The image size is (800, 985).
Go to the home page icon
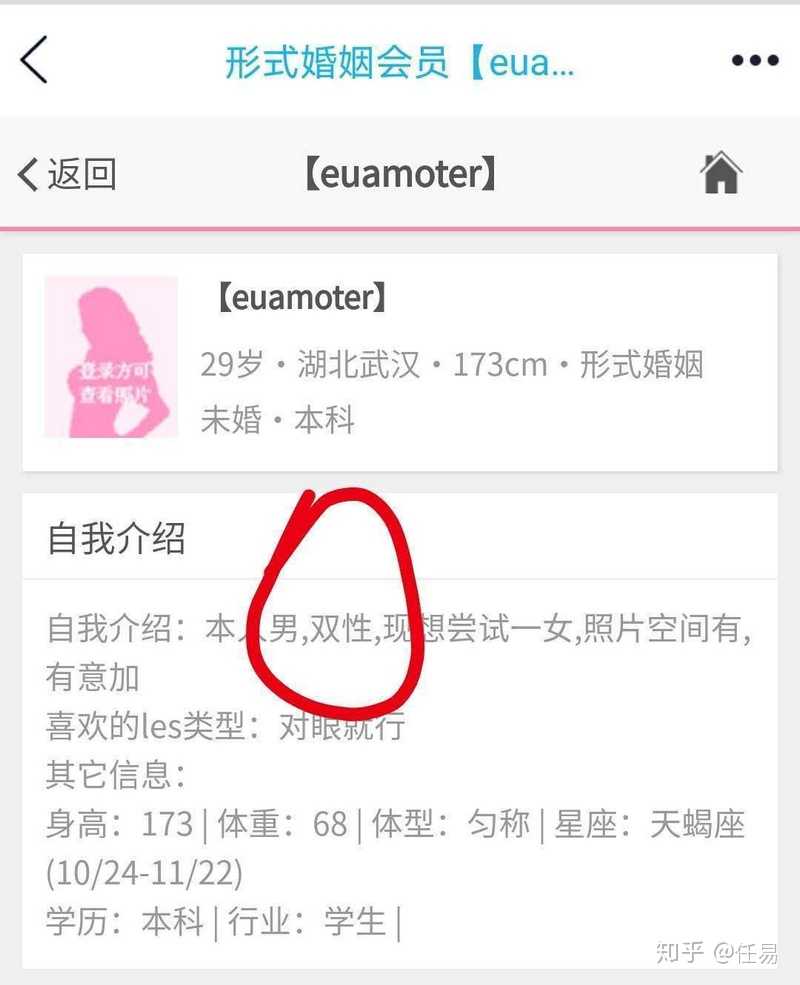(721, 173)
